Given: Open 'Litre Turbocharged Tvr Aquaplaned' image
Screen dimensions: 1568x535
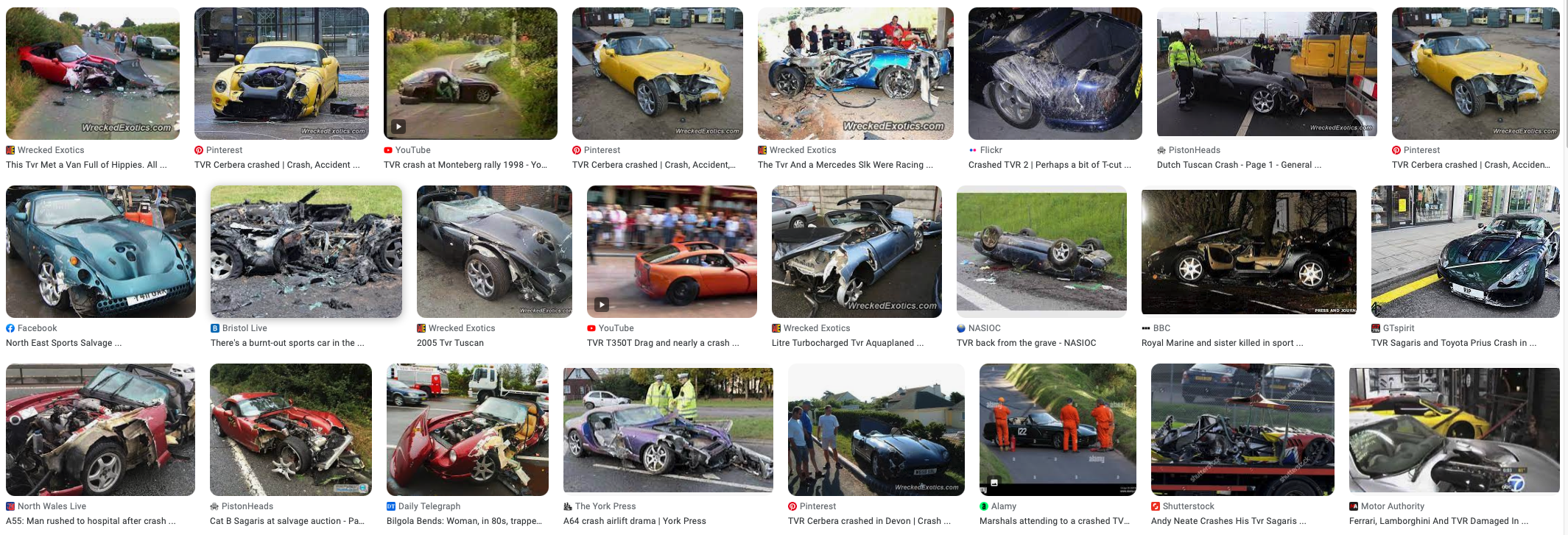Looking at the screenshot, I should 856,252.
